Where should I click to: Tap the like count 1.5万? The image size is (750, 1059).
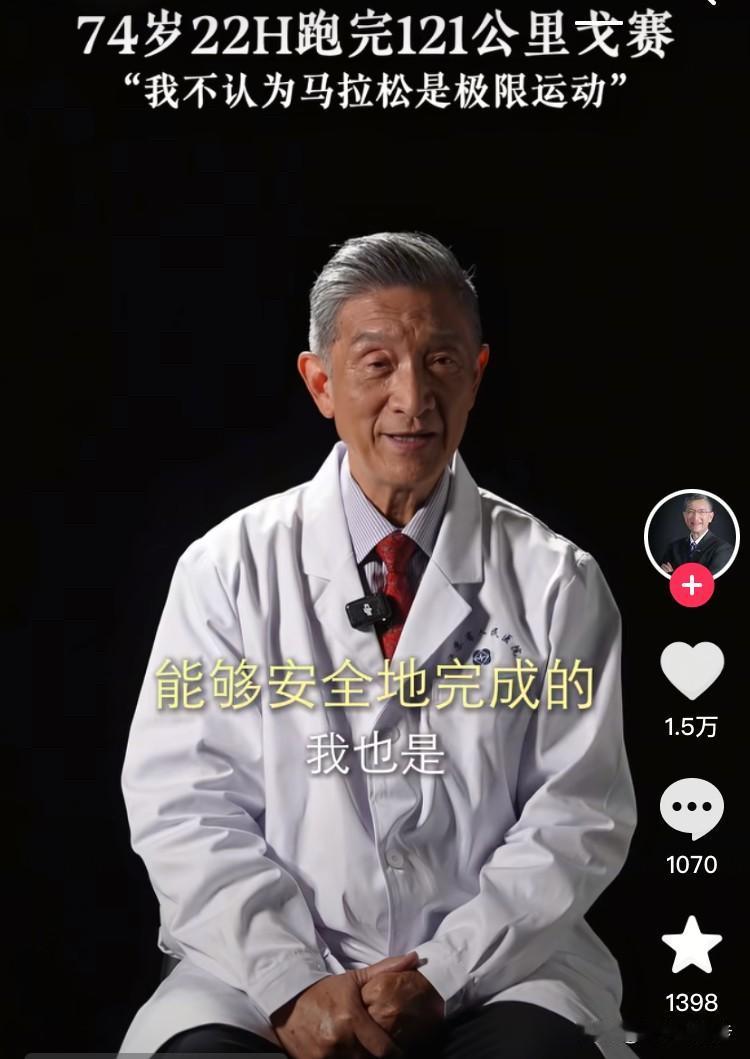692,726
